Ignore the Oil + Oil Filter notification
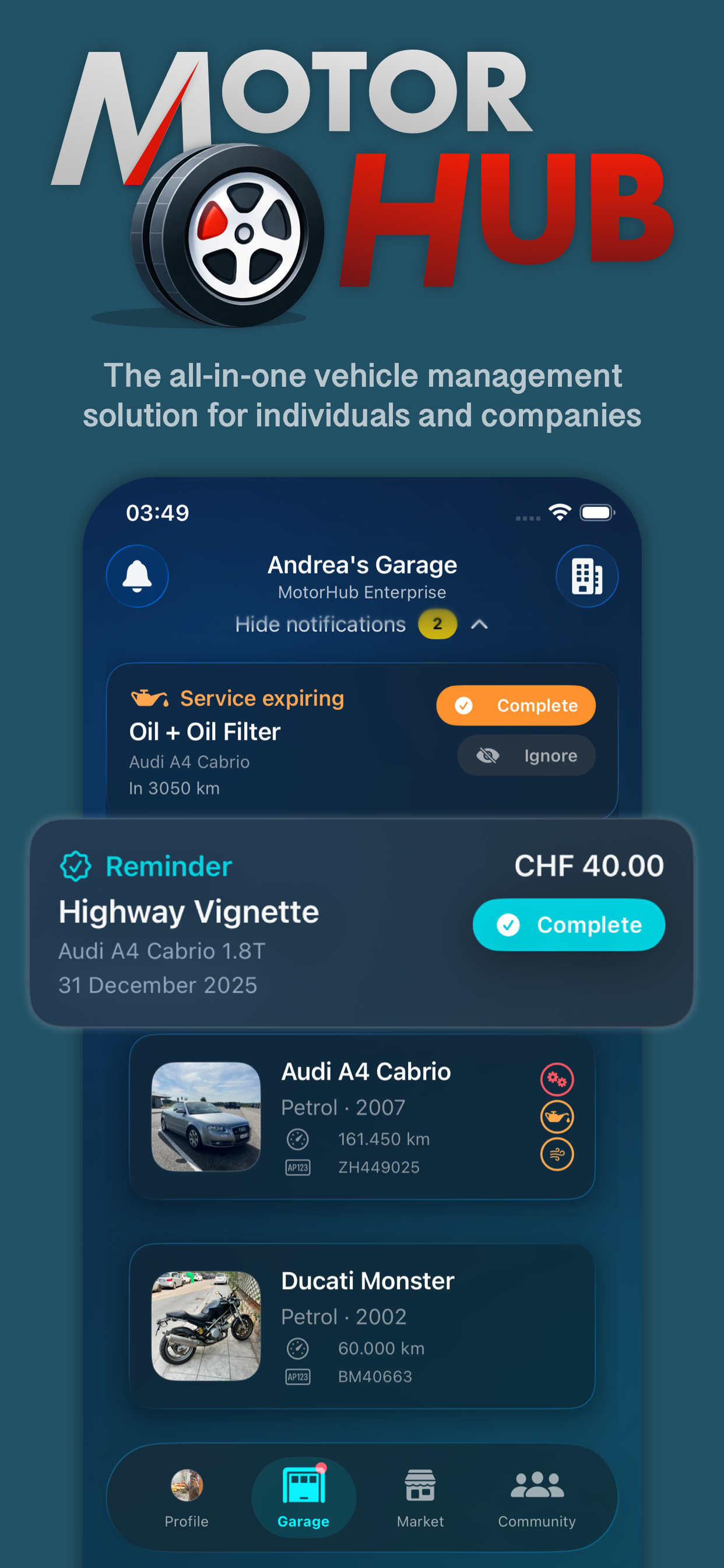The height and width of the screenshot is (1568, 724). coord(526,755)
